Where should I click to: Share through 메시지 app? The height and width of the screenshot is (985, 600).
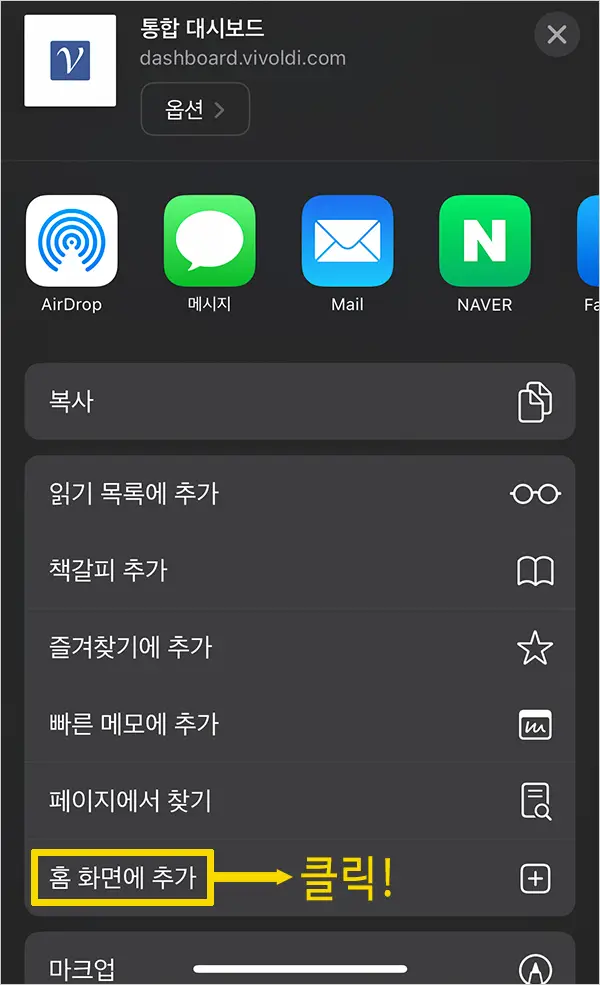209,241
